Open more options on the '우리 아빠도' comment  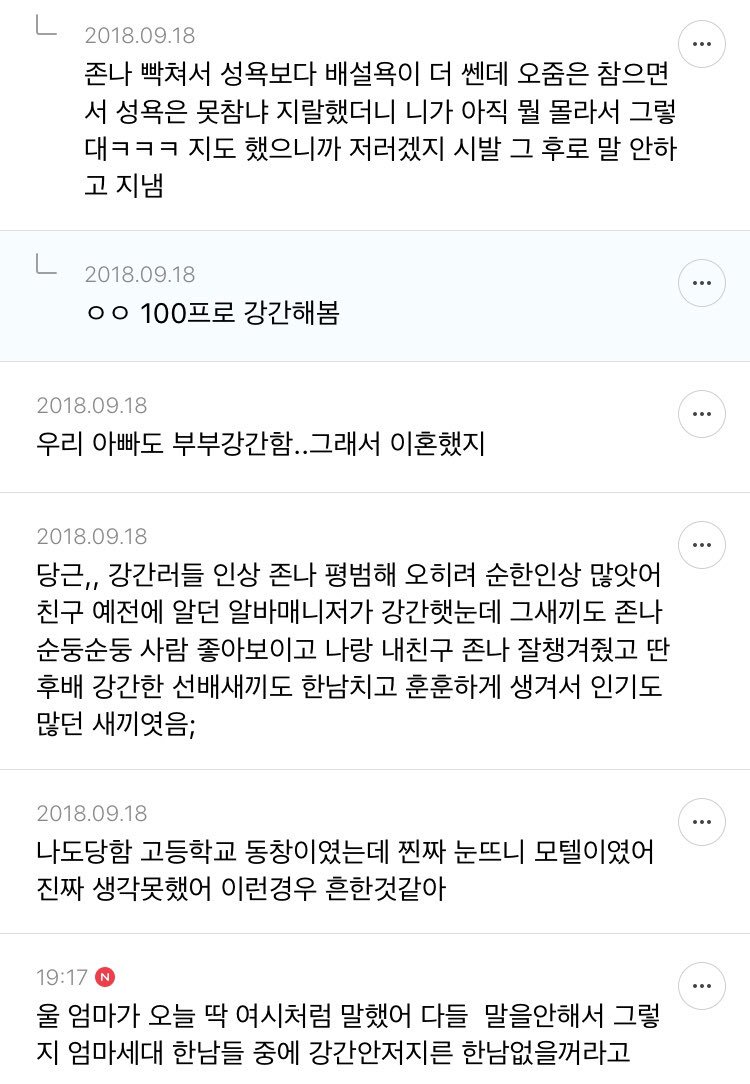click(x=702, y=414)
